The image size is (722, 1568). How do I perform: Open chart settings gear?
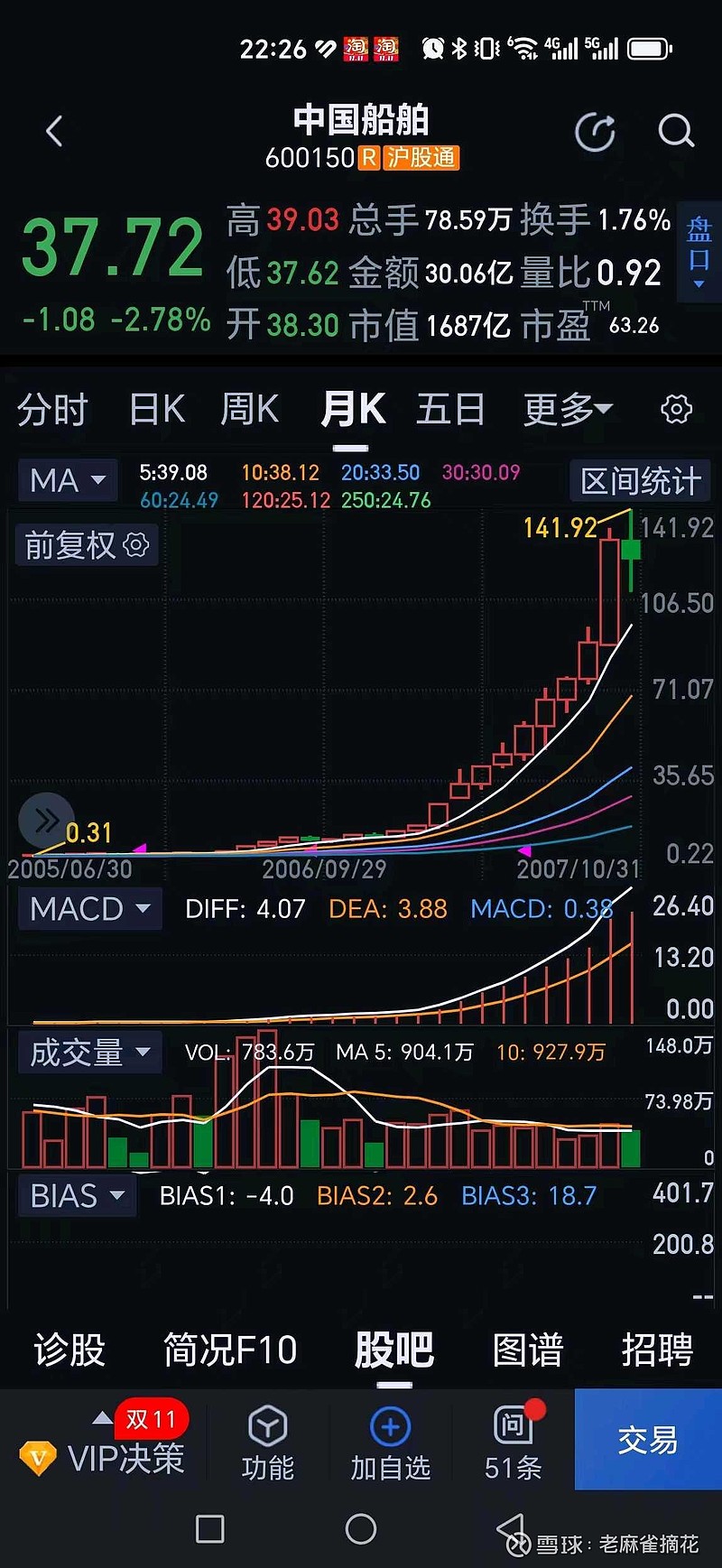click(676, 410)
